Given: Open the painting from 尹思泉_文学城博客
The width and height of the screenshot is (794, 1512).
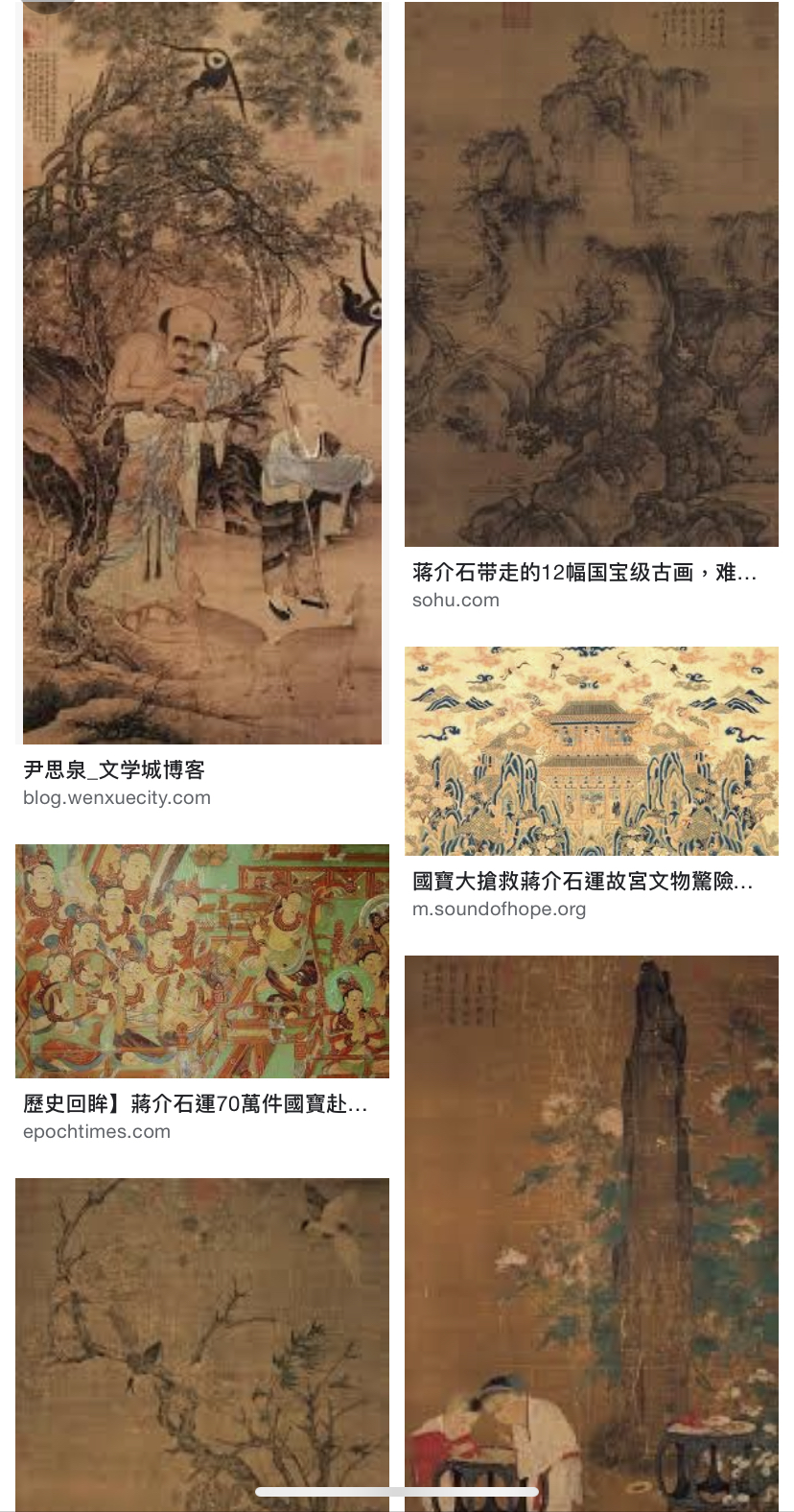Looking at the screenshot, I should (201, 374).
